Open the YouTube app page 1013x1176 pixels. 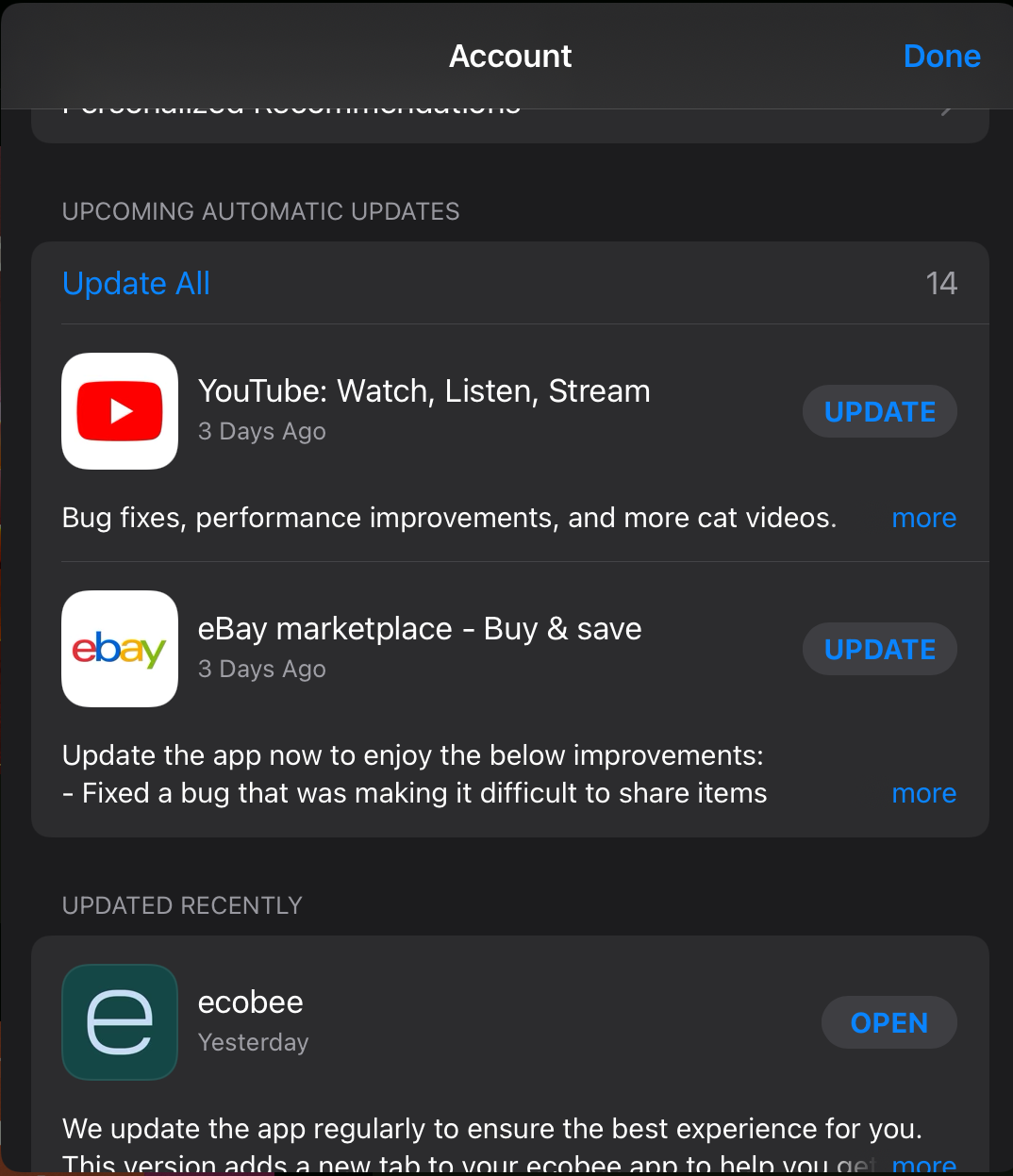pos(120,411)
